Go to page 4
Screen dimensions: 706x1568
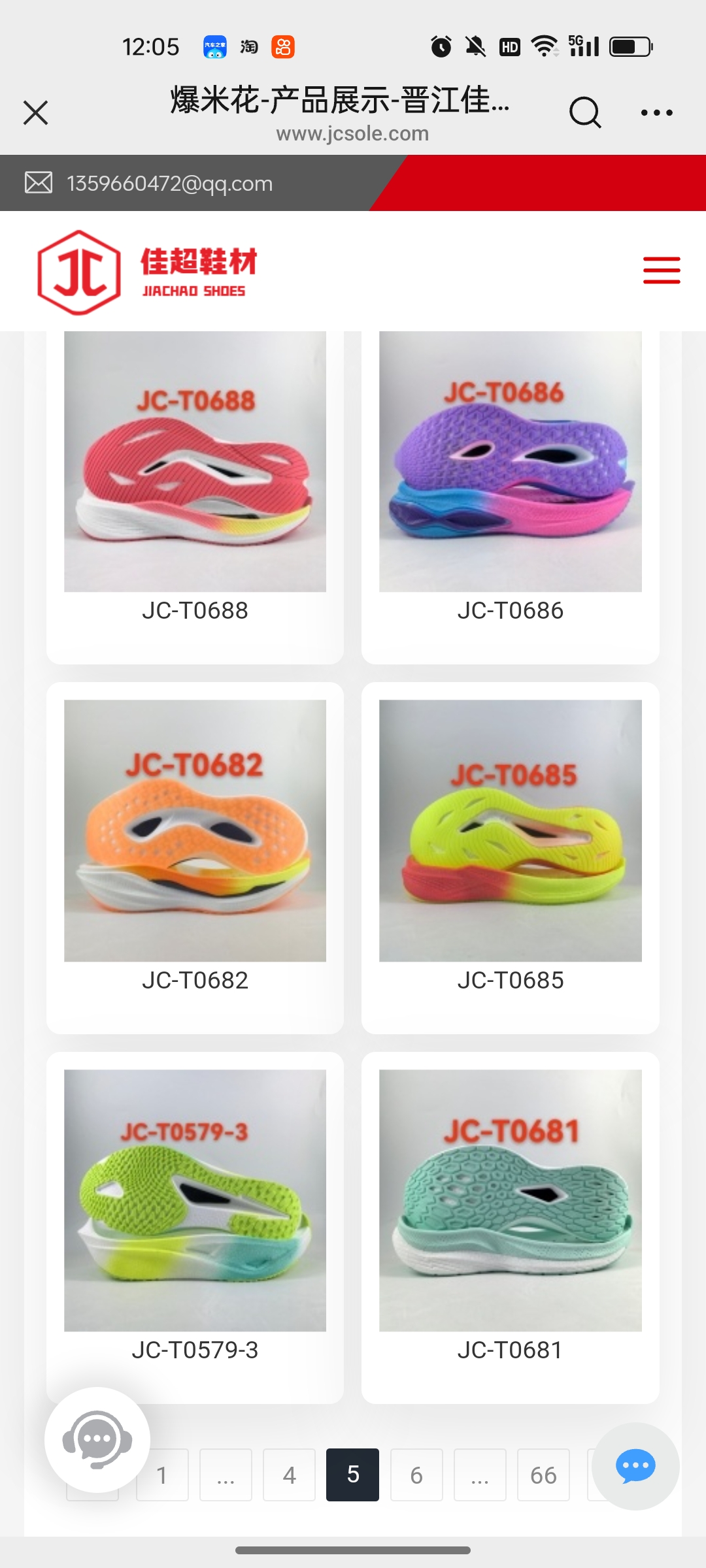[x=289, y=1475]
